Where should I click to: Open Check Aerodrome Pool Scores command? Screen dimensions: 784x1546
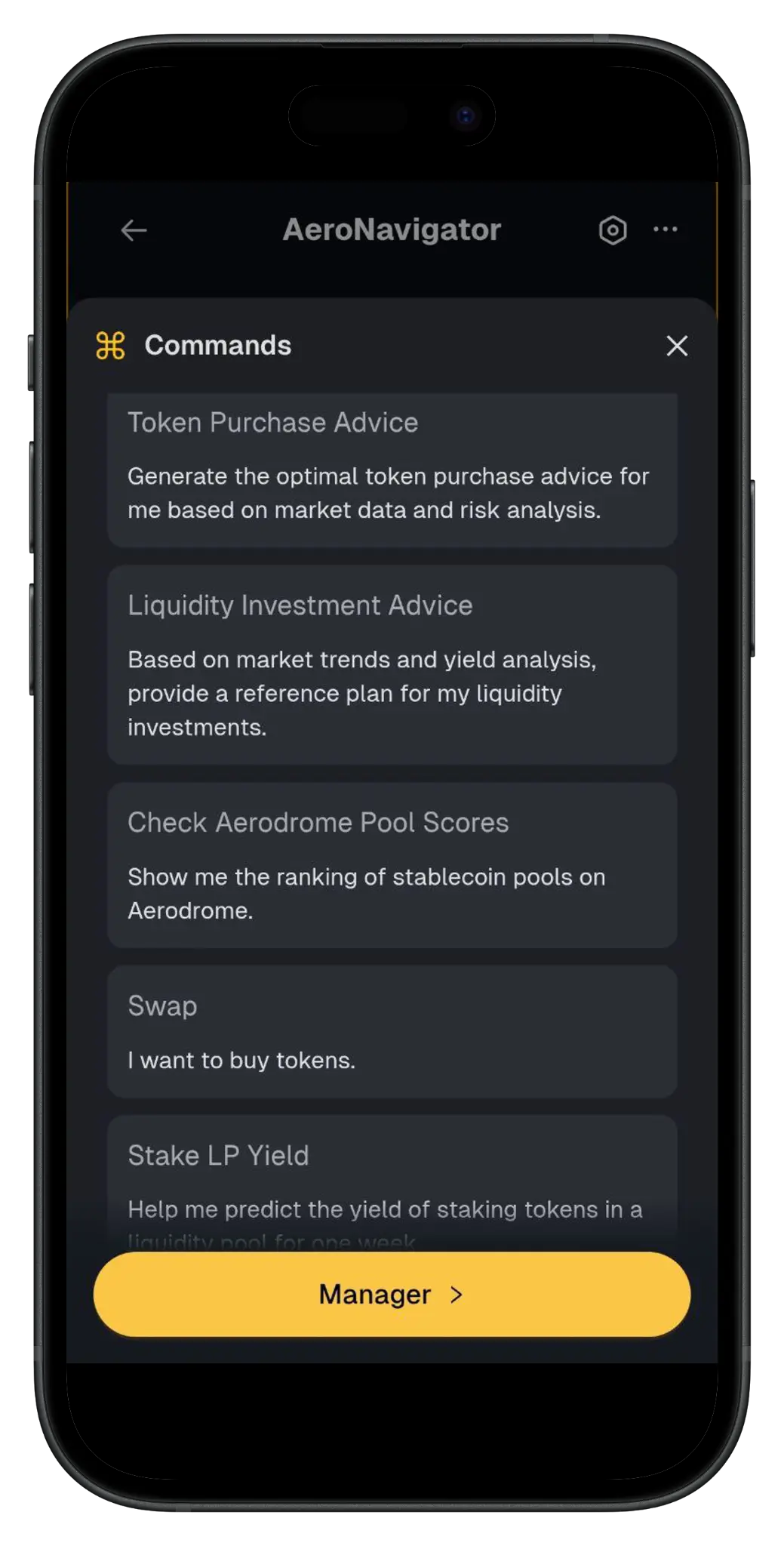click(x=392, y=865)
